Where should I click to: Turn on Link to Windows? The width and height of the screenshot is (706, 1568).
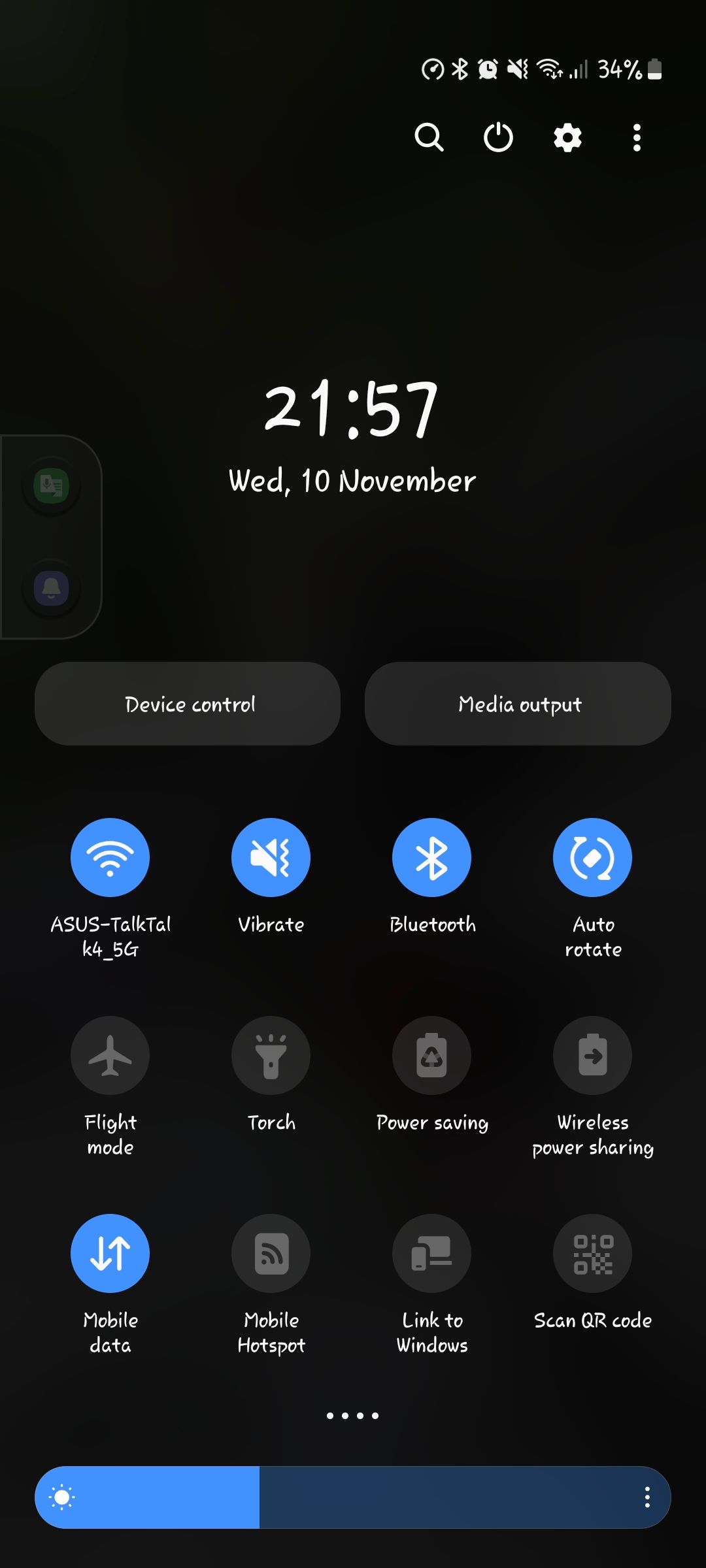431,1253
